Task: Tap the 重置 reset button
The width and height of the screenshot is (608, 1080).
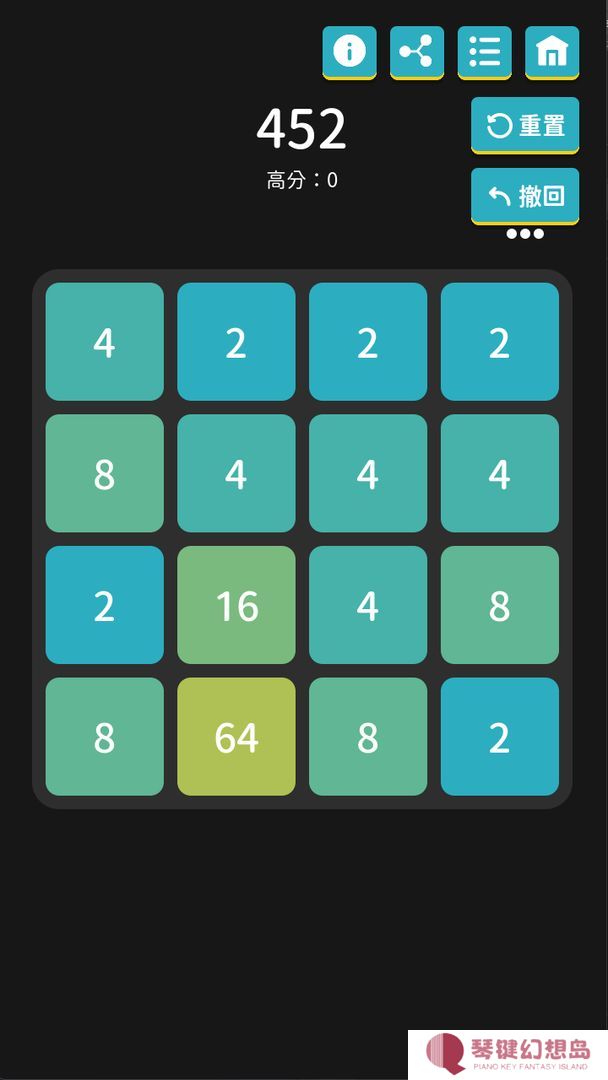Action: 525,125
